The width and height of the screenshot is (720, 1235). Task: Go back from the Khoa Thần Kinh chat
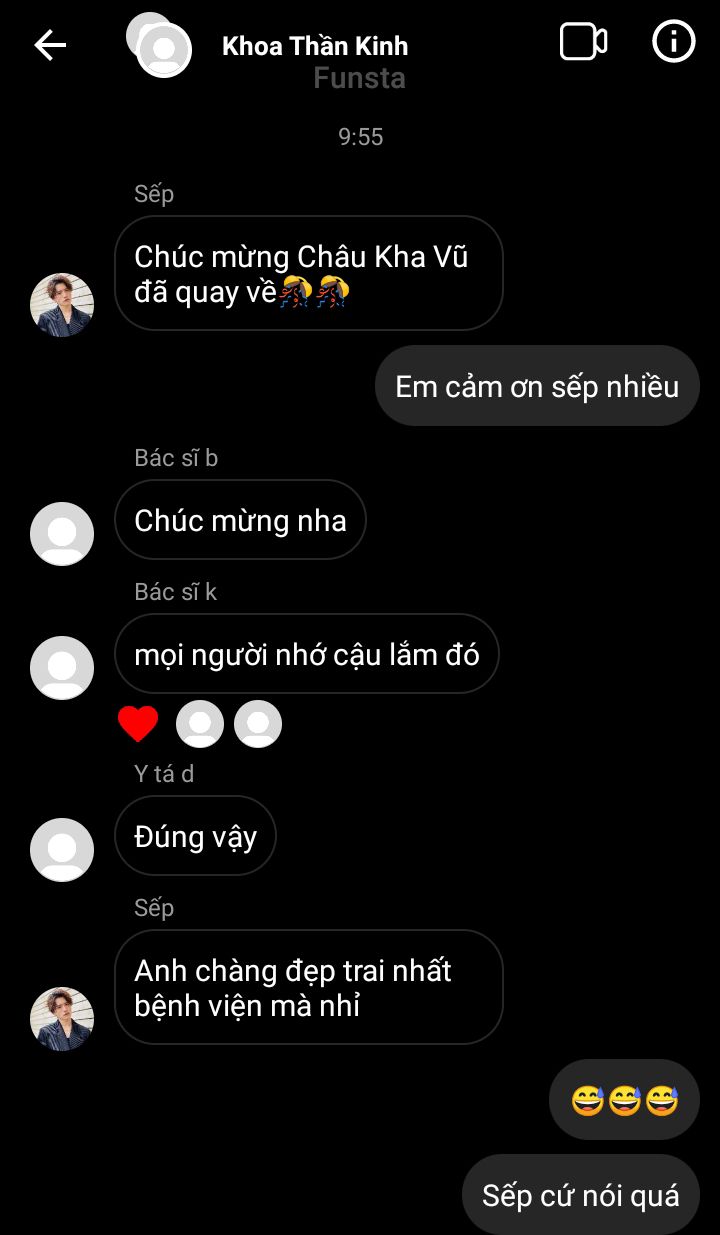[x=50, y=45]
